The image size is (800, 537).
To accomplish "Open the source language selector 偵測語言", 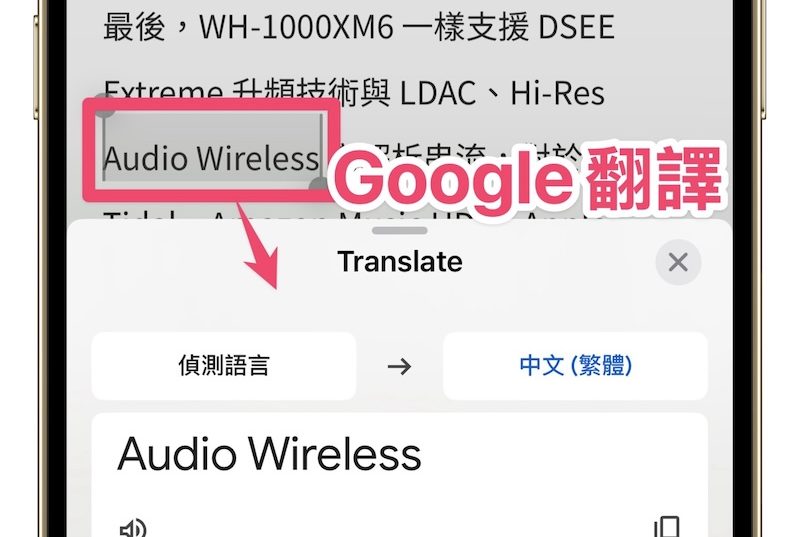I will 224,366.
